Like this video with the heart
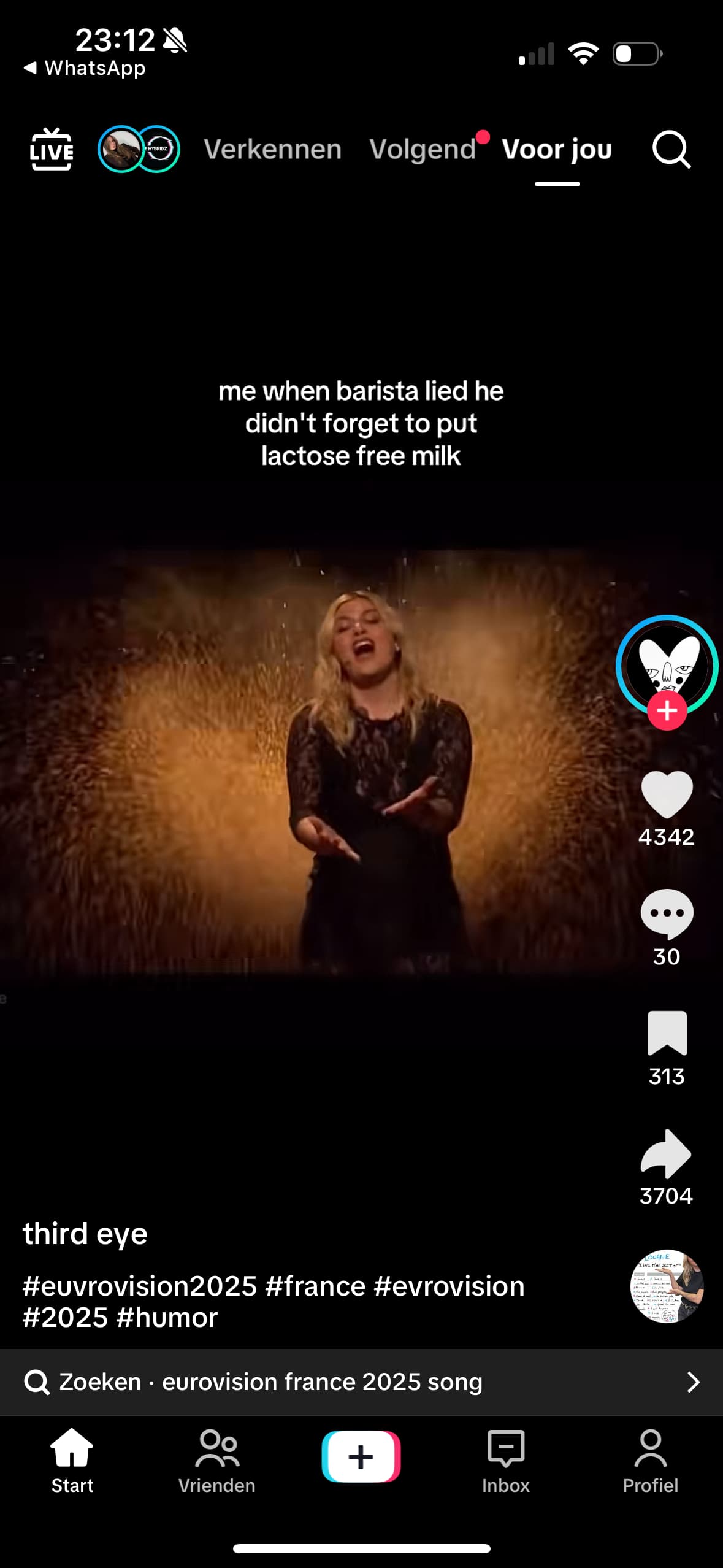 pyautogui.click(x=667, y=794)
